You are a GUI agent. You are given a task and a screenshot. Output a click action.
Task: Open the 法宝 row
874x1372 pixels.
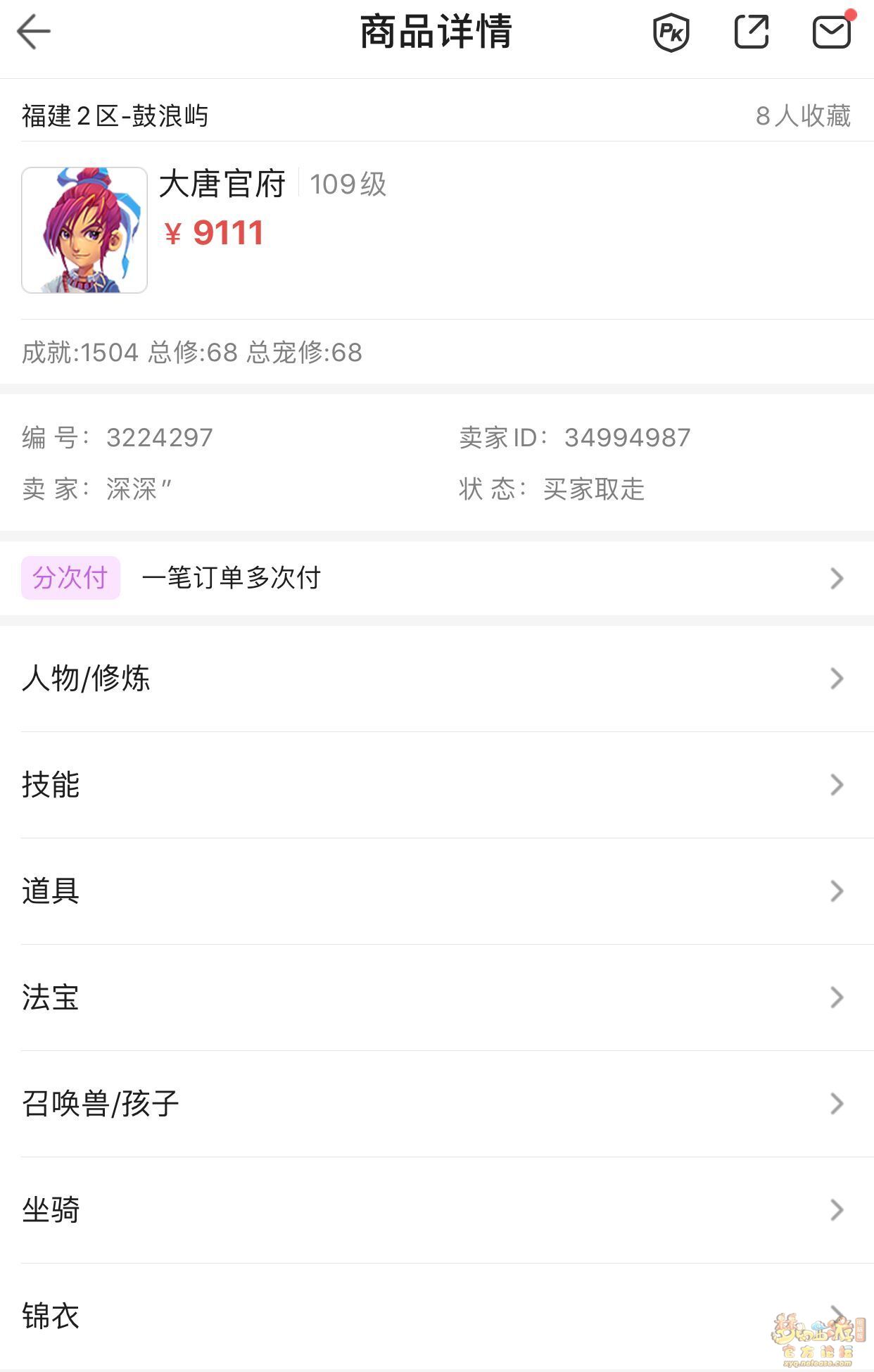(436, 997)
